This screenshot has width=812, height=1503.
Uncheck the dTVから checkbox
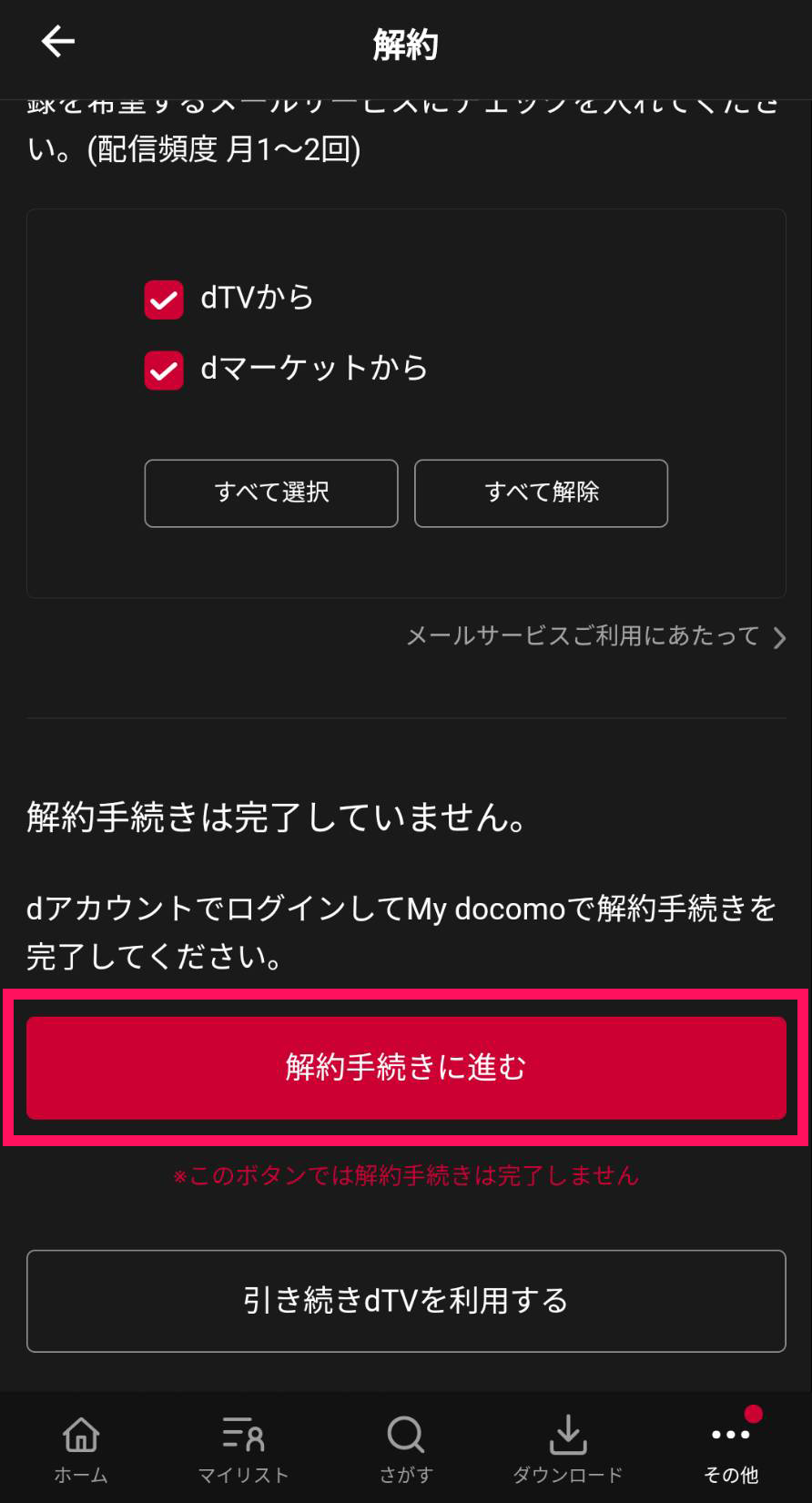point(164,300)
